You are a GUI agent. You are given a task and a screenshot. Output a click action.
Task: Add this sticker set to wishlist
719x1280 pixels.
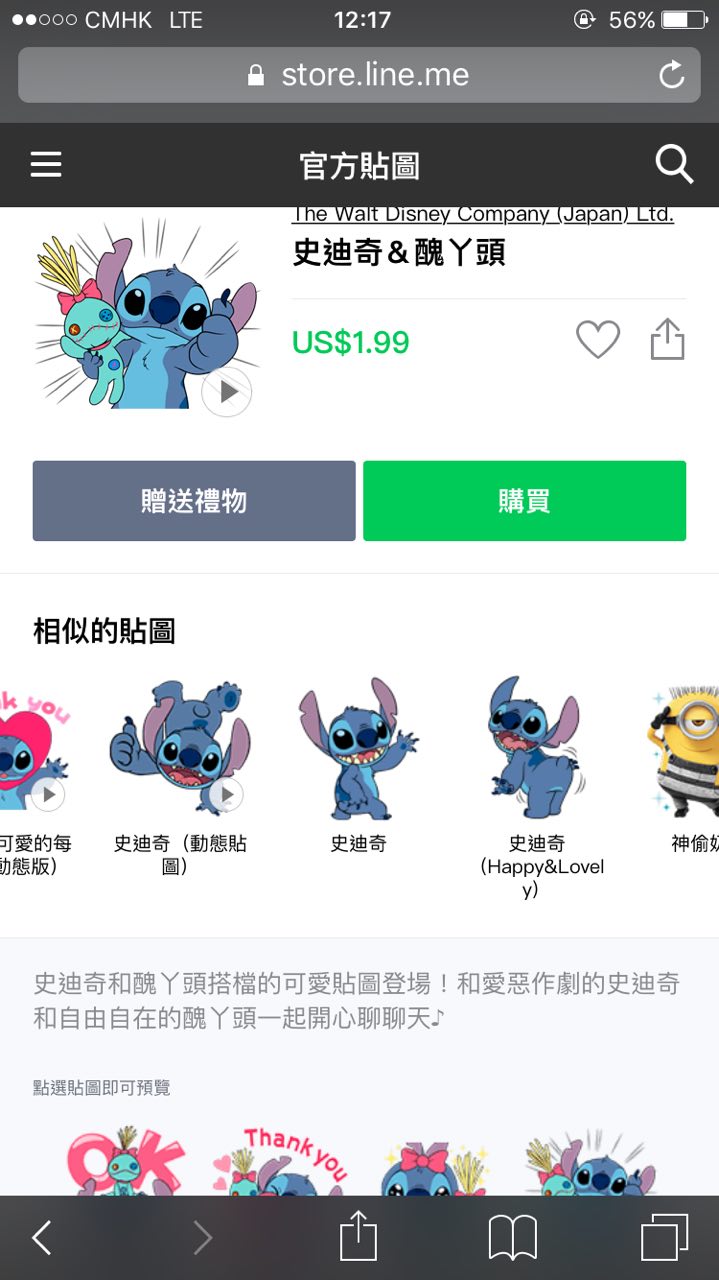click(x=598, y=340)
